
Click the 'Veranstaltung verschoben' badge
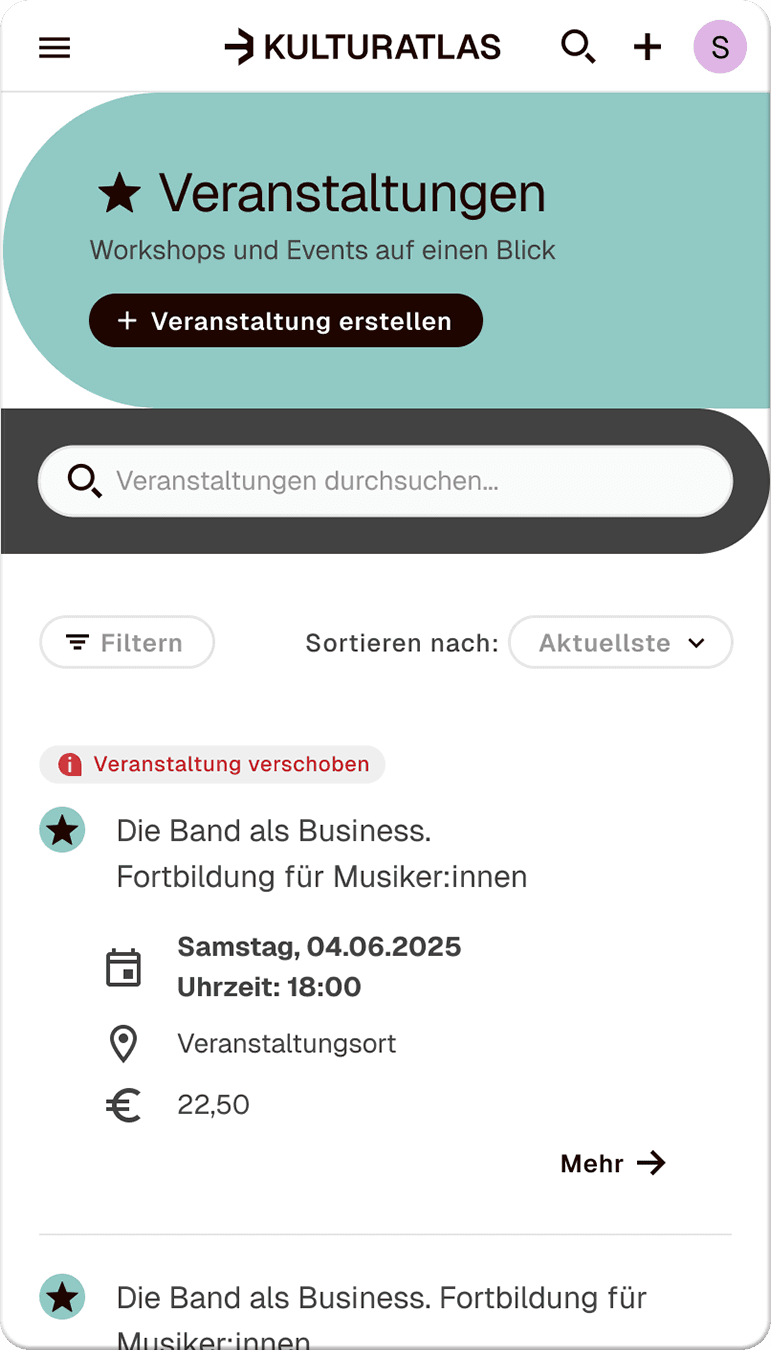pos(212,764)
